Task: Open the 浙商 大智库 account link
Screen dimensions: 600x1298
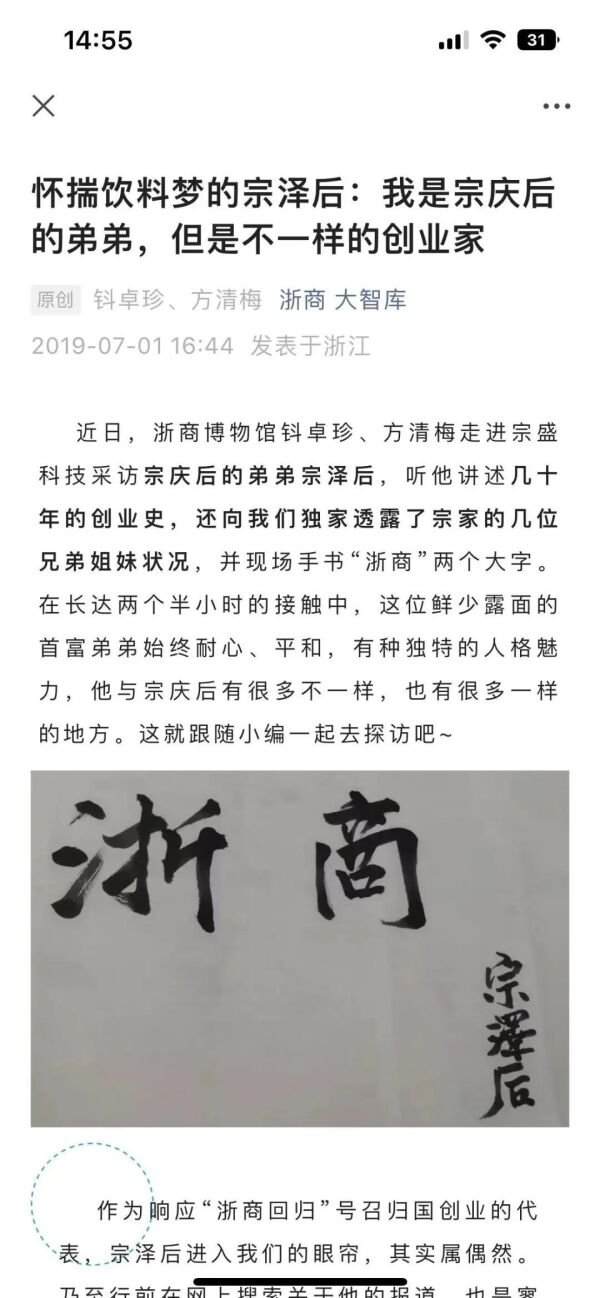Action: [x=342, y=299]
